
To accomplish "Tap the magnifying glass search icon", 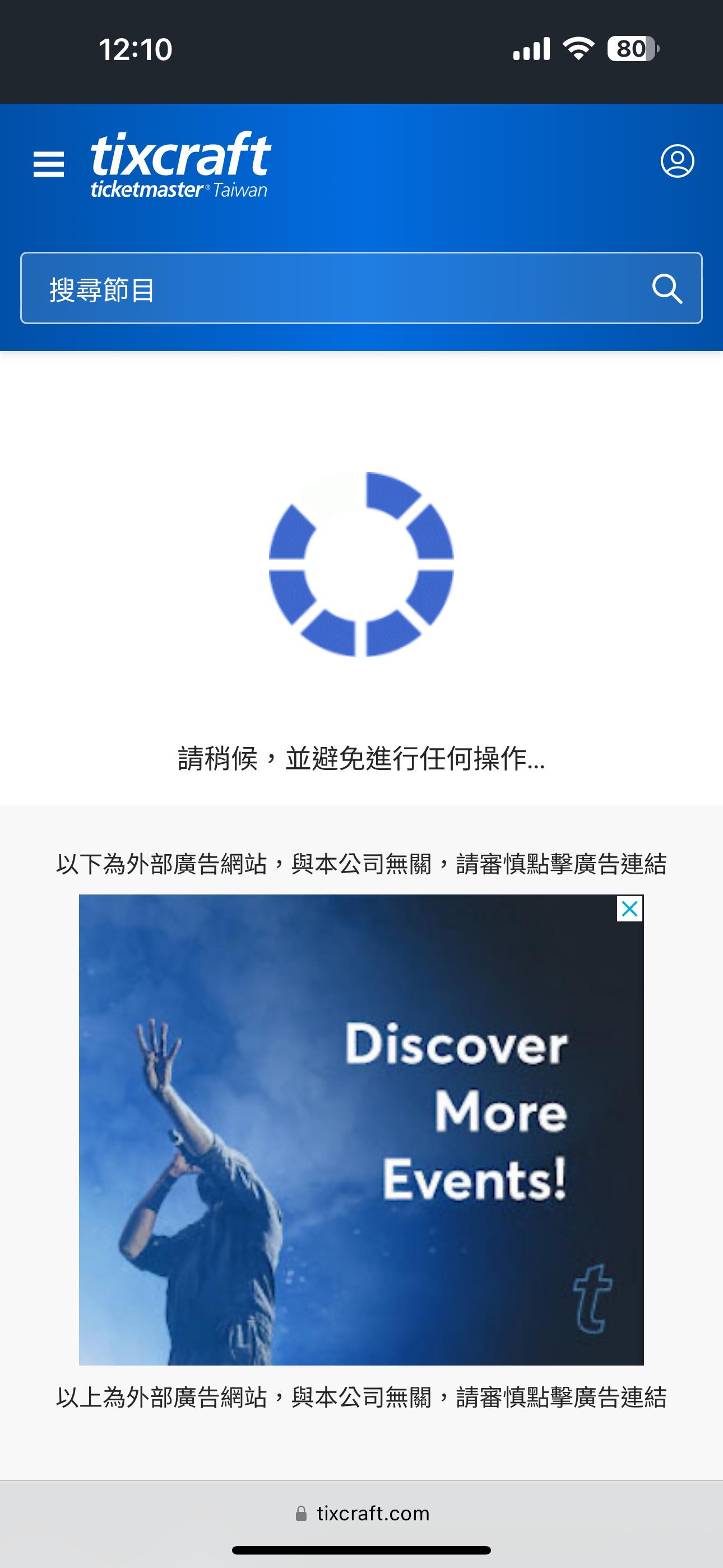I will 667,288.
